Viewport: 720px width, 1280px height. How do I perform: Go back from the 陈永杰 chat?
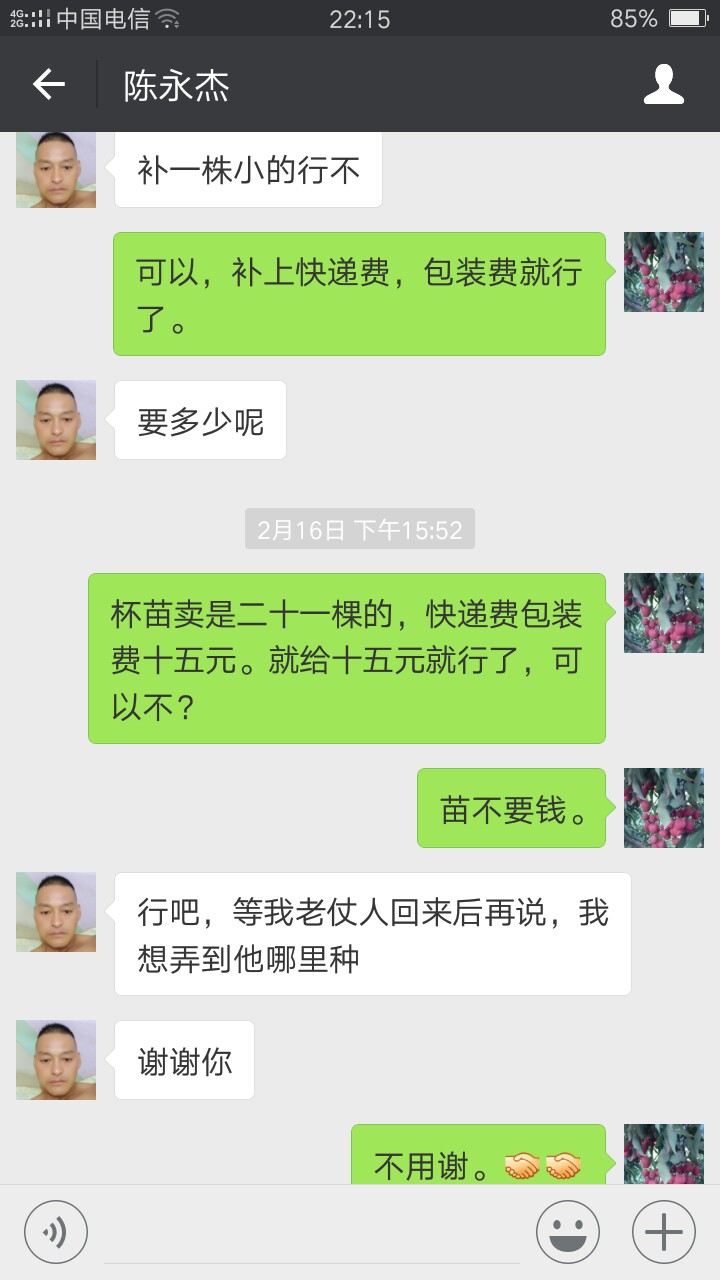coord(48,85)
